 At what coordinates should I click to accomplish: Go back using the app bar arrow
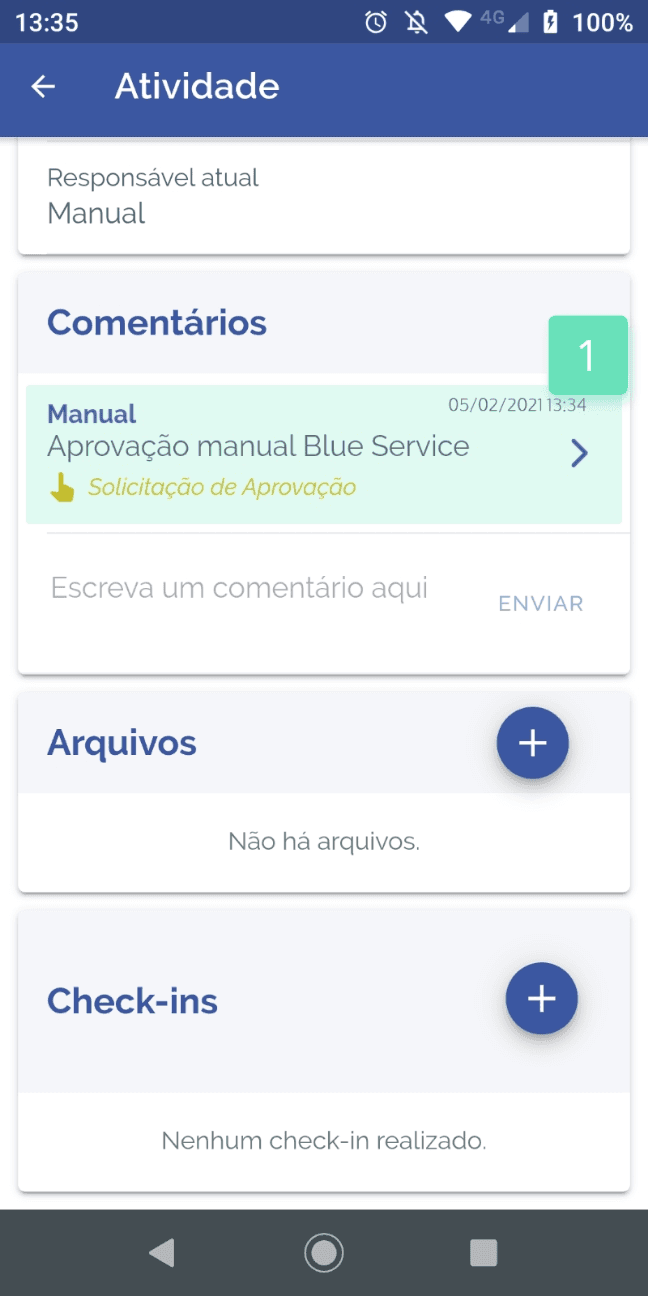[x=43, y=87]
